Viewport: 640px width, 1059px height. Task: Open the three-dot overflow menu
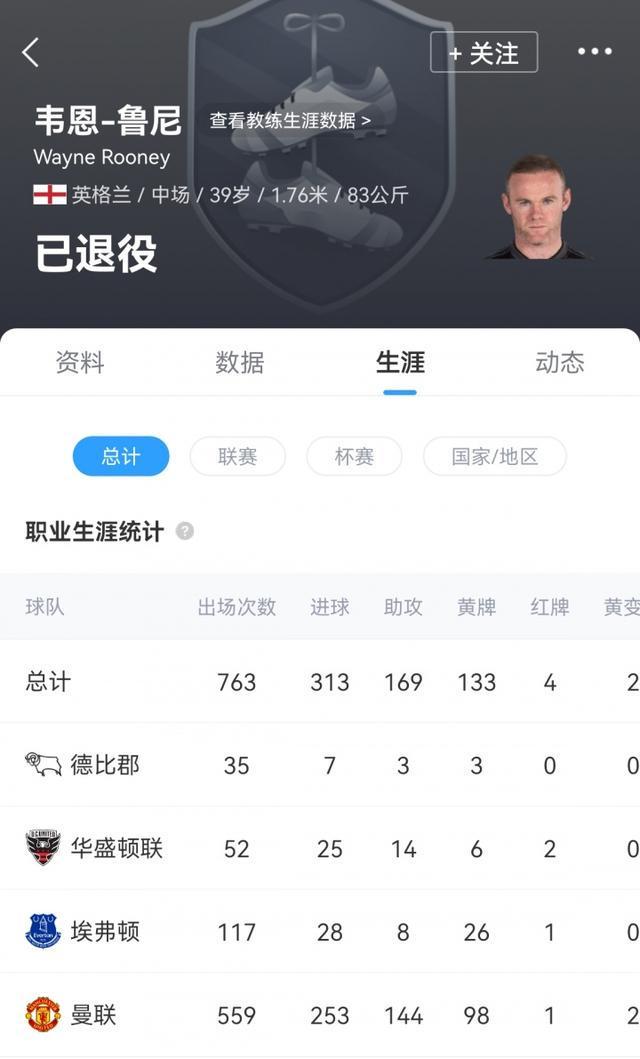pos(594,52)
